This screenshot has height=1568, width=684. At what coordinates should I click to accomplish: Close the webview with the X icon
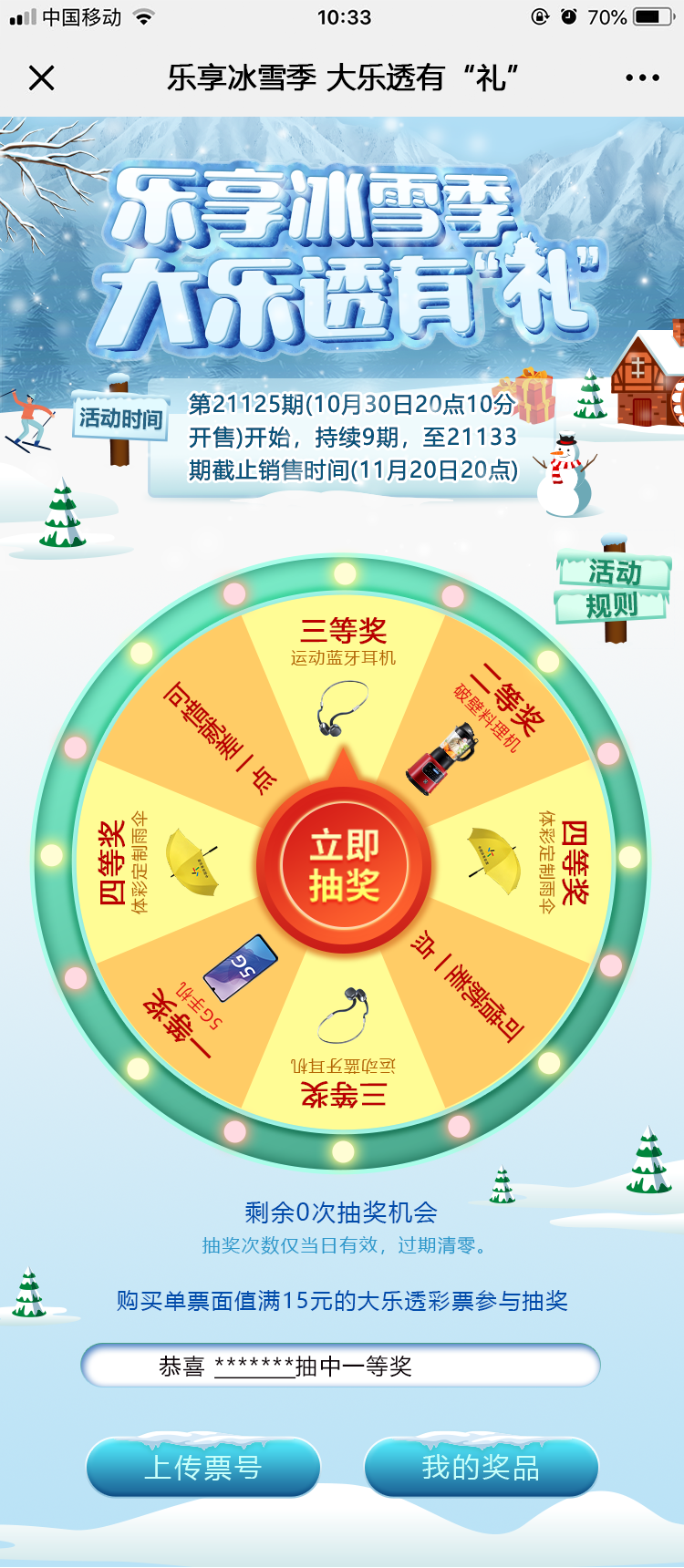42,78
